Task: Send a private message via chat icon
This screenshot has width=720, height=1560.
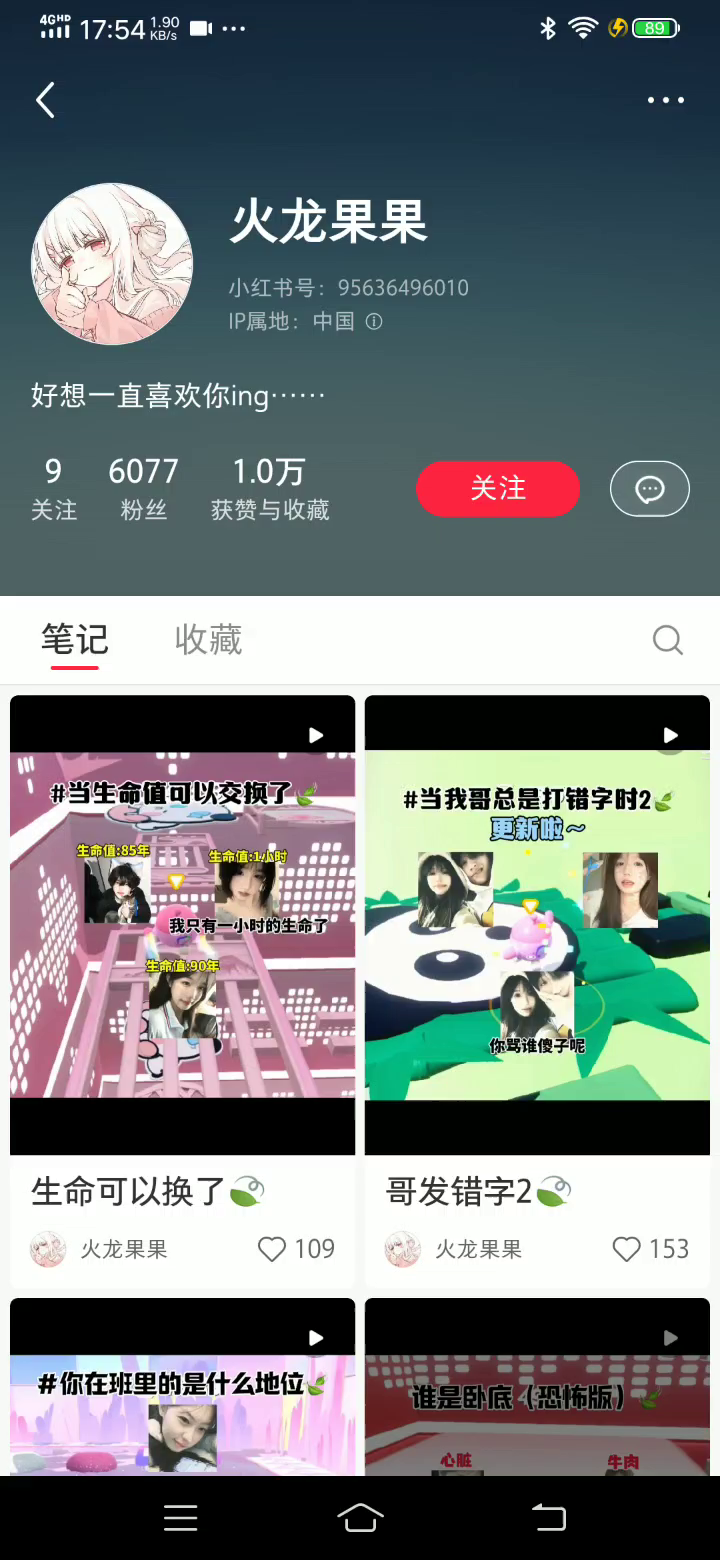Action: (650, 489)
